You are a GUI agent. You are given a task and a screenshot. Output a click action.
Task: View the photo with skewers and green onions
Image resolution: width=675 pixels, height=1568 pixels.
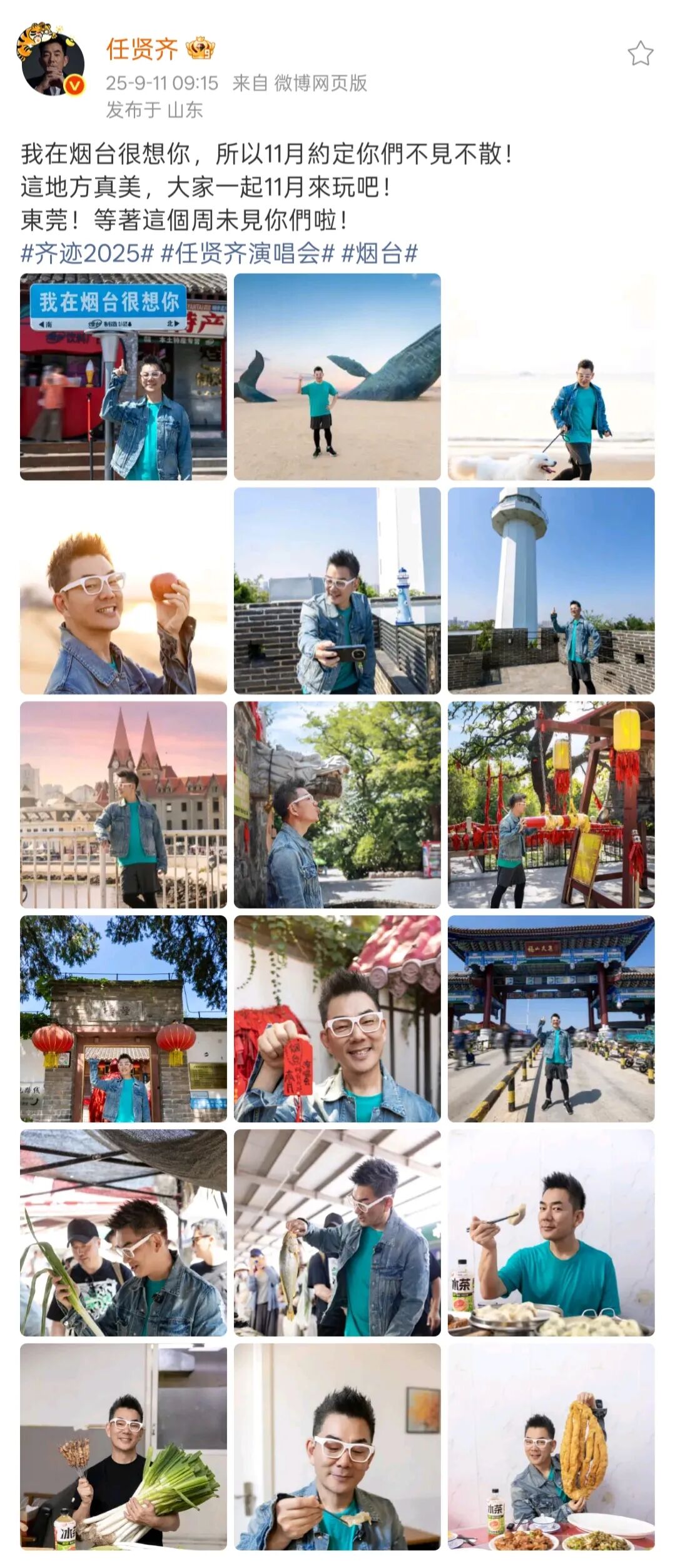(x=123, y=1447)
